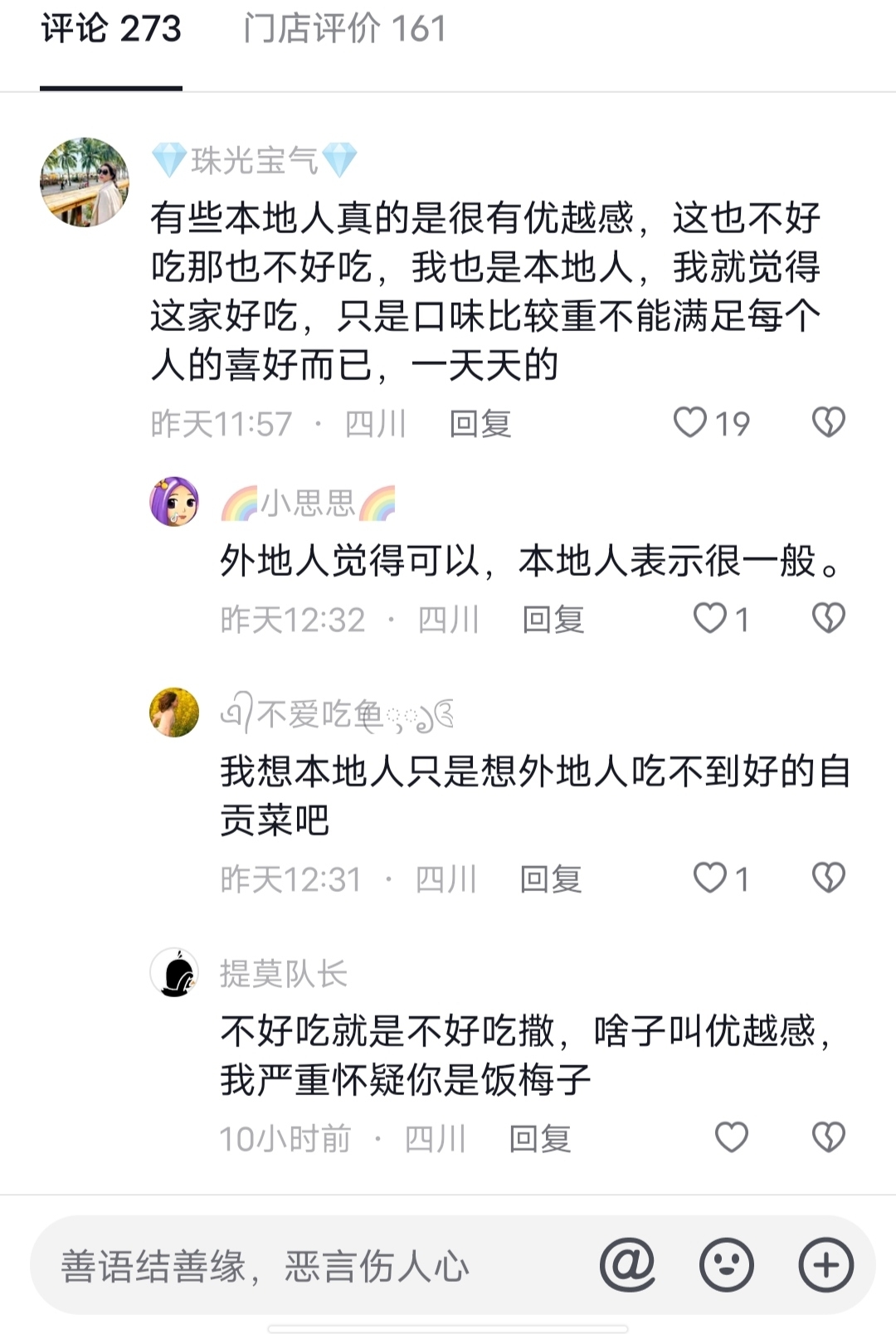896x1334 pixels.
Task: Switch to the 门店评价 161 tab
Action: (344, 30)
